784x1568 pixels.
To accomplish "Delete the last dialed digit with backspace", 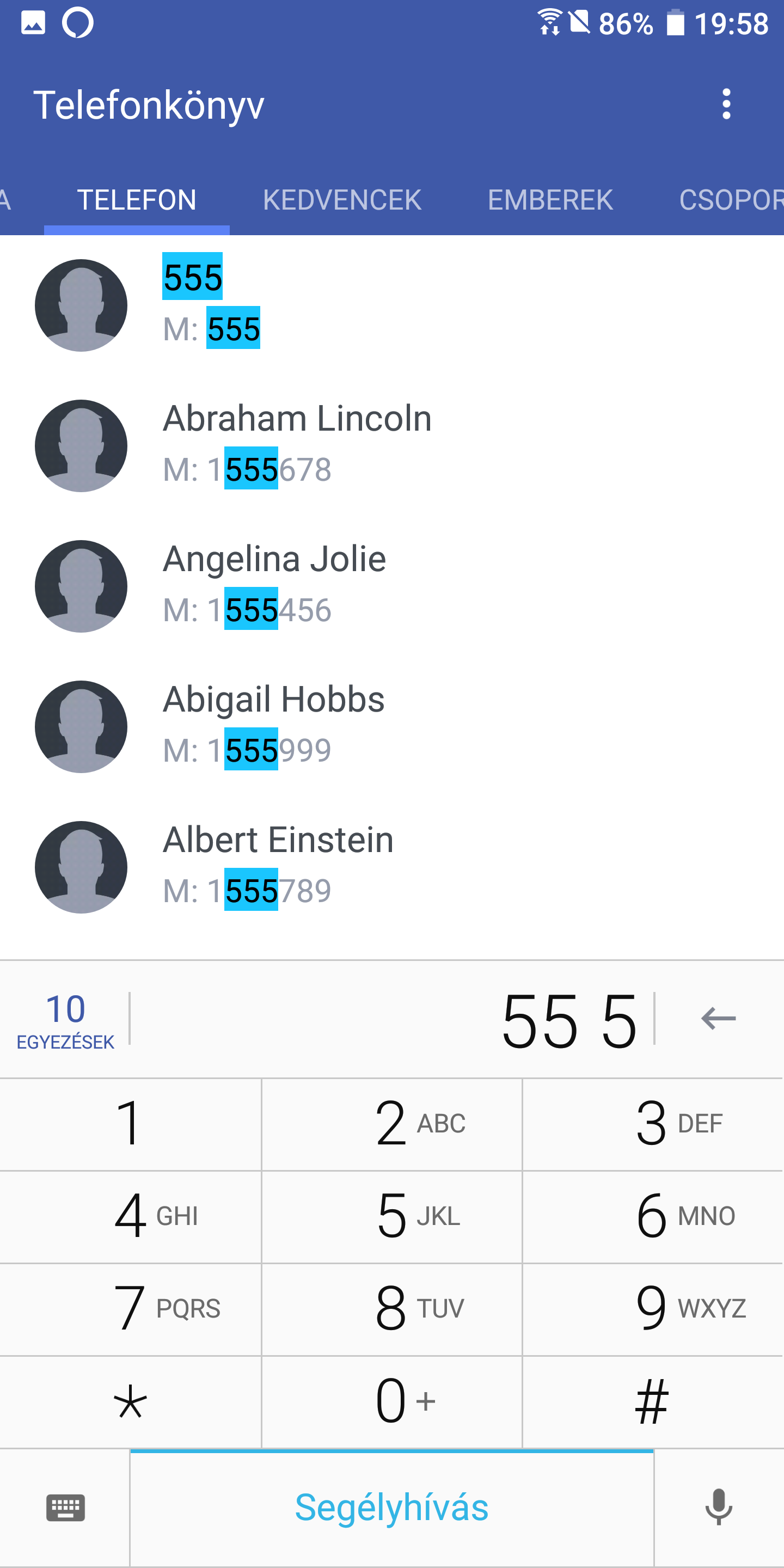I will tap(718, 1018).
